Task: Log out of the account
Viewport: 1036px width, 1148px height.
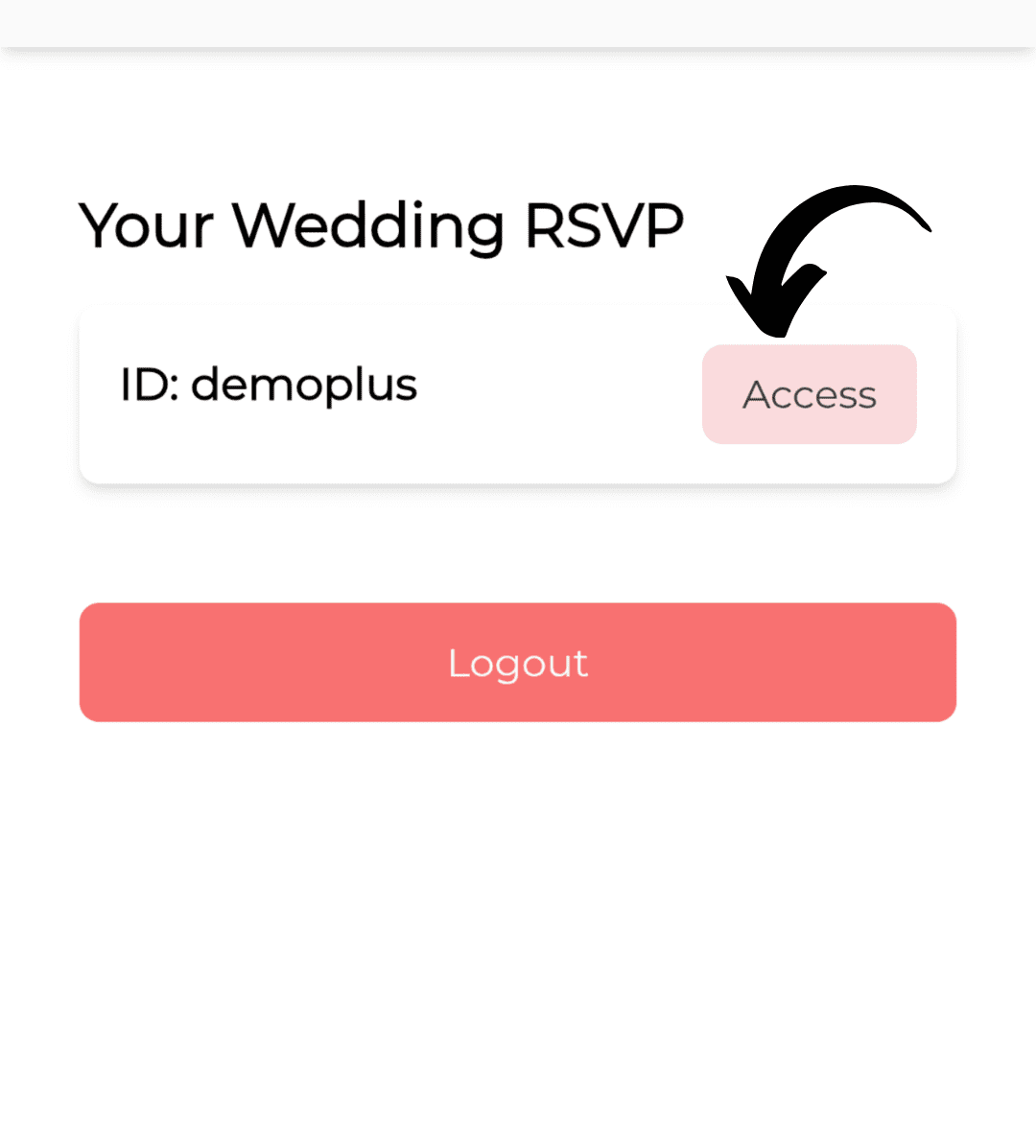Action: click(517, 662)
